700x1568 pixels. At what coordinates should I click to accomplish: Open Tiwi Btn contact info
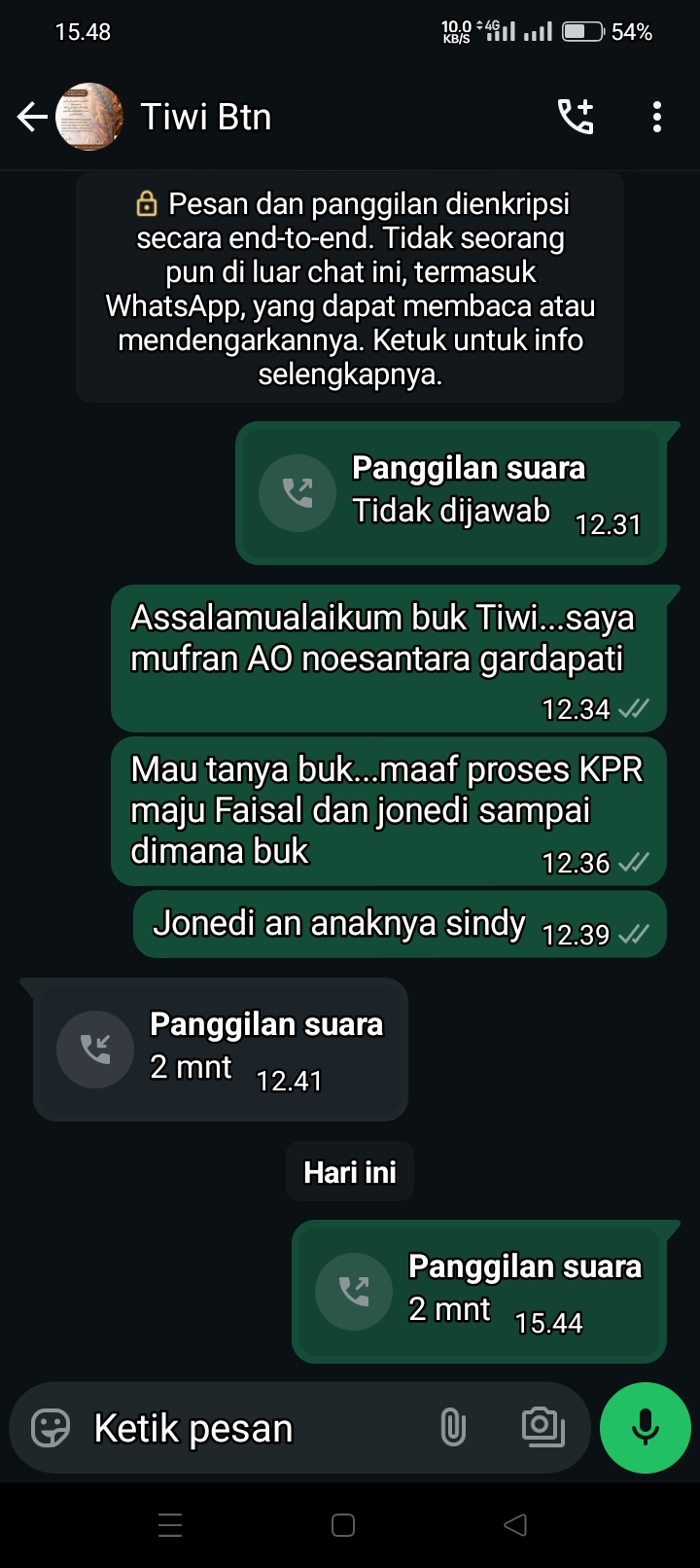[206, 118]
